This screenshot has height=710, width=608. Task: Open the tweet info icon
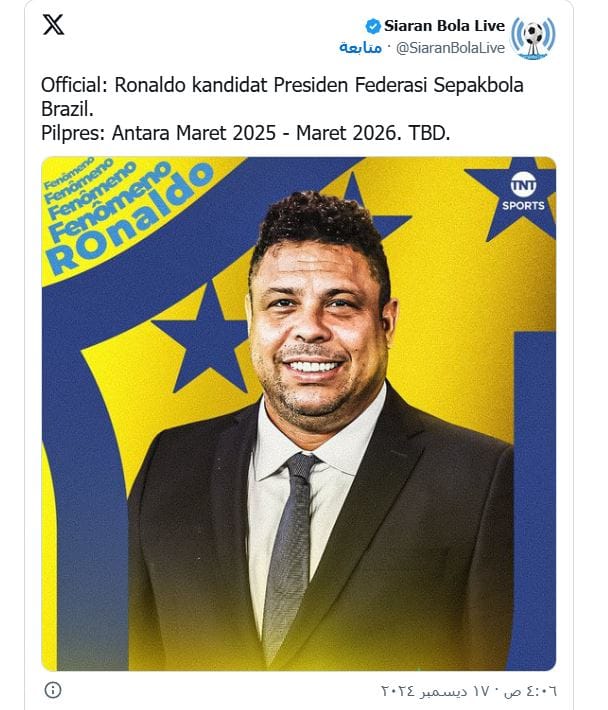click(x=53, y=689)
